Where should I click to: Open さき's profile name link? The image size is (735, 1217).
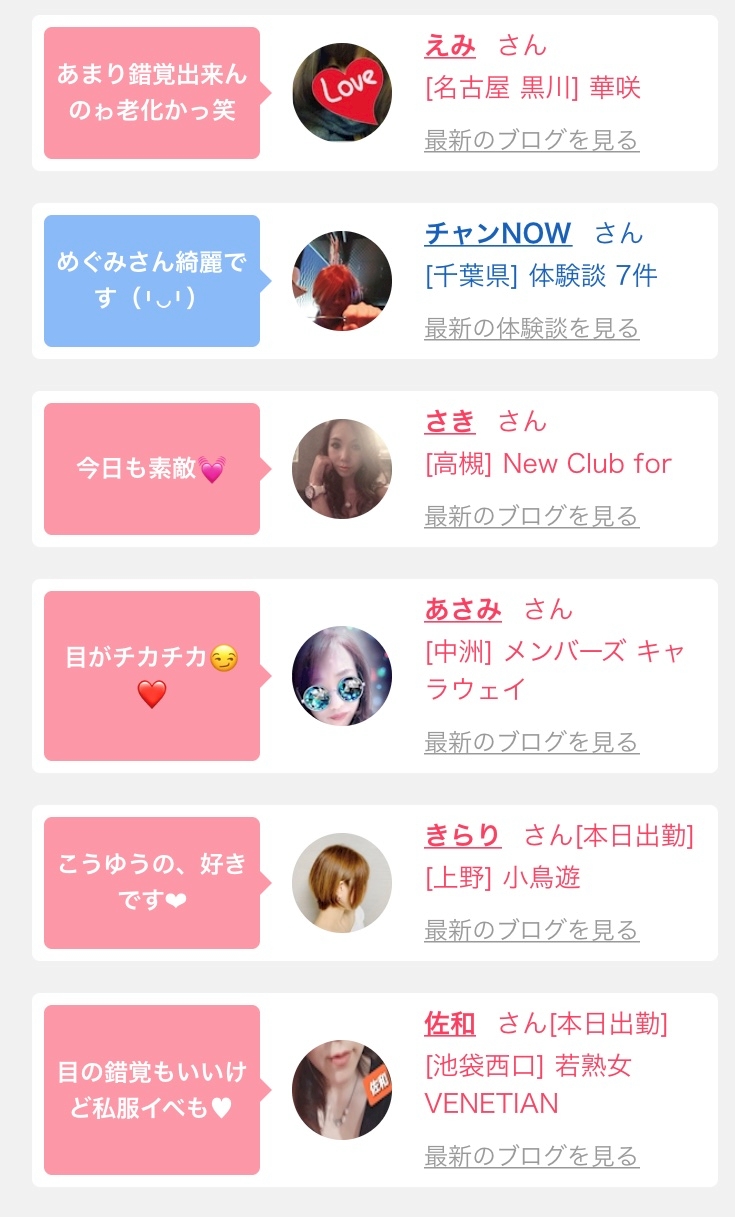450,422
